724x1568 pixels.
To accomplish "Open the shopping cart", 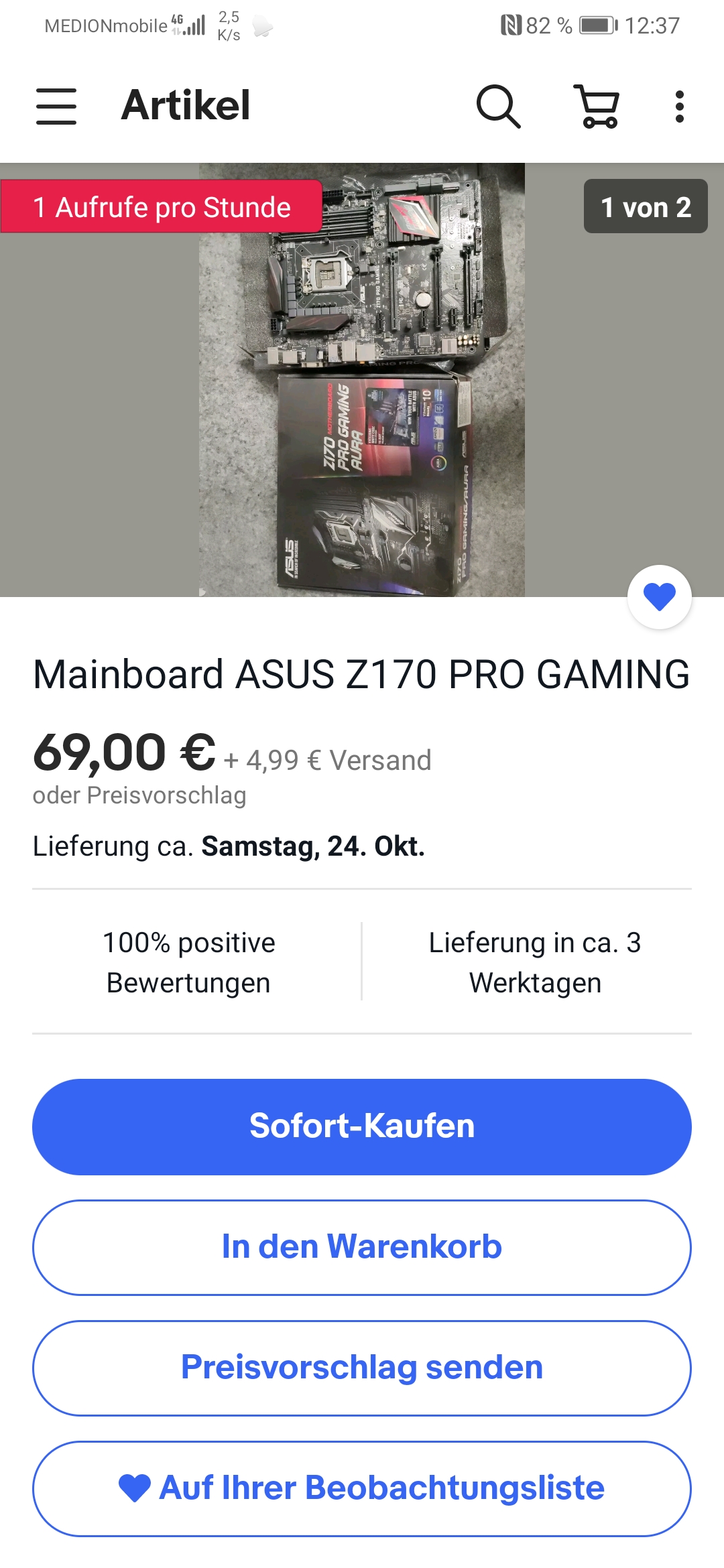I will coord(597,106).
